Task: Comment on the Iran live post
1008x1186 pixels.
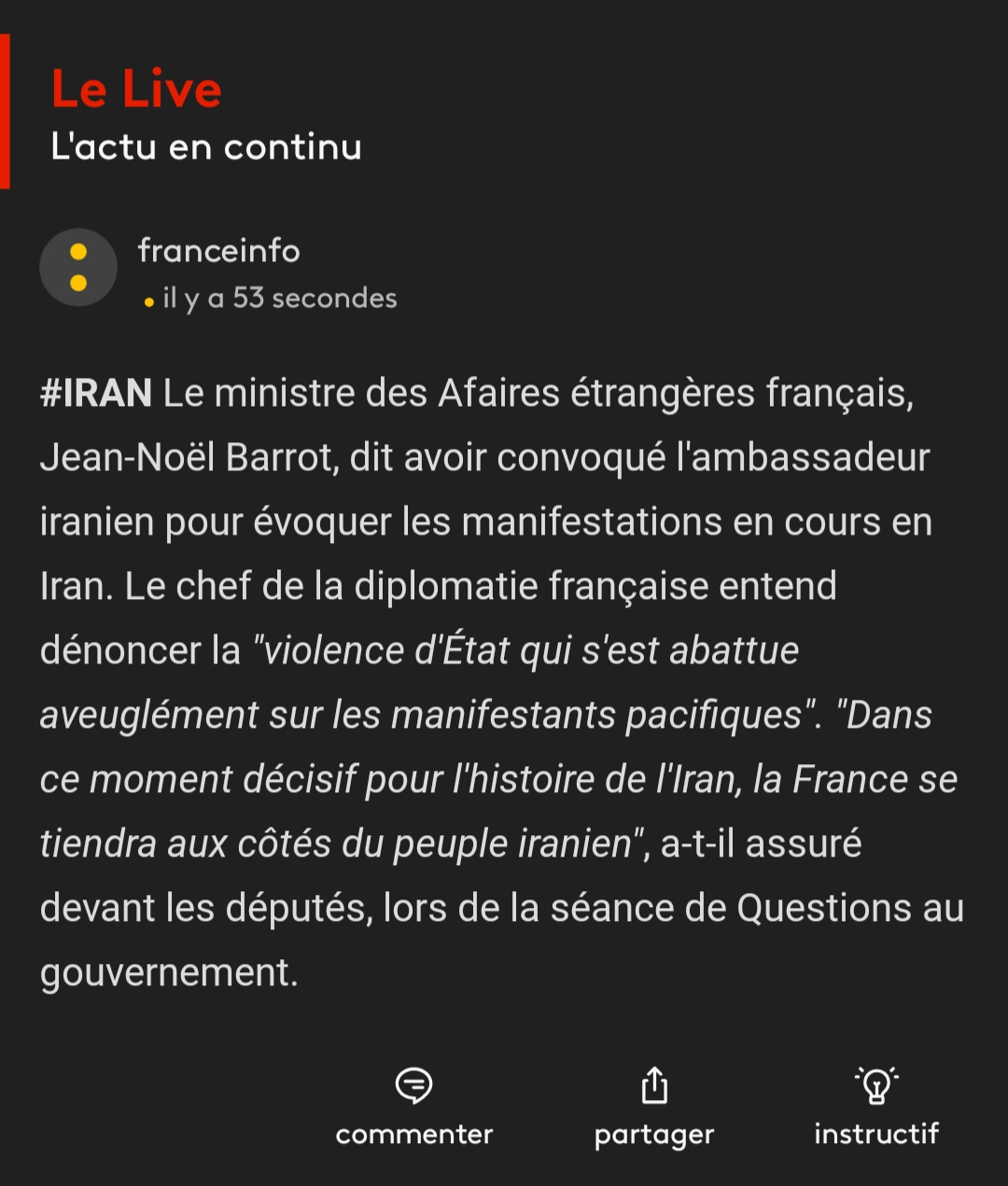Action: tap(413, 1106)
